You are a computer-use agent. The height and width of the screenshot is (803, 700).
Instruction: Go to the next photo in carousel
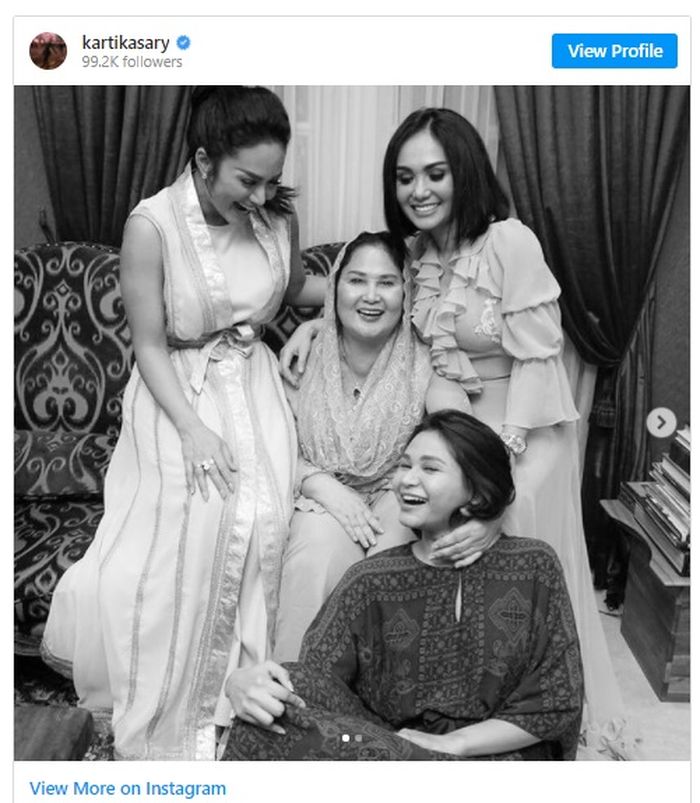pos(660,423)
